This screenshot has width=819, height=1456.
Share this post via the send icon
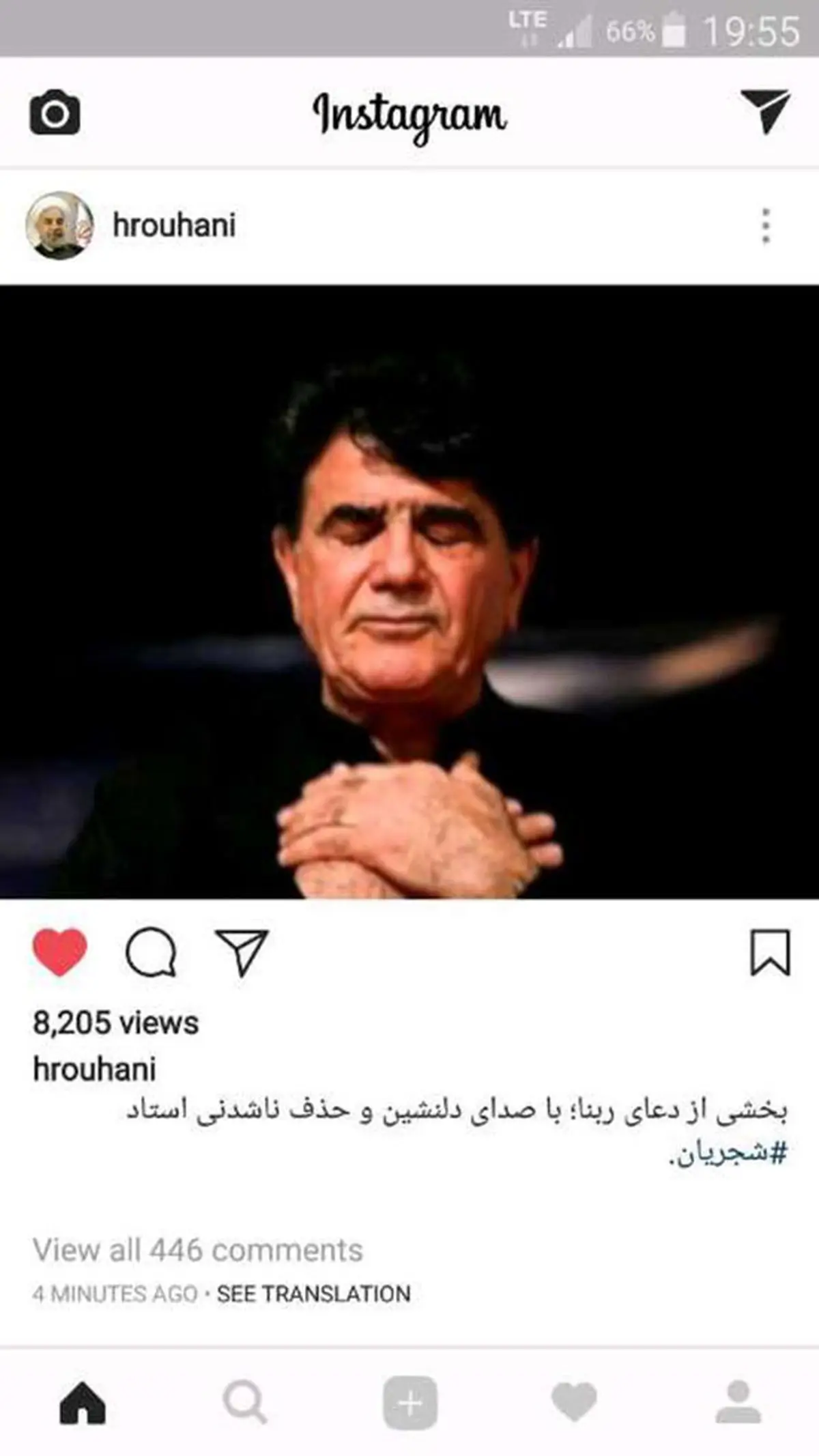pos(242,952)
